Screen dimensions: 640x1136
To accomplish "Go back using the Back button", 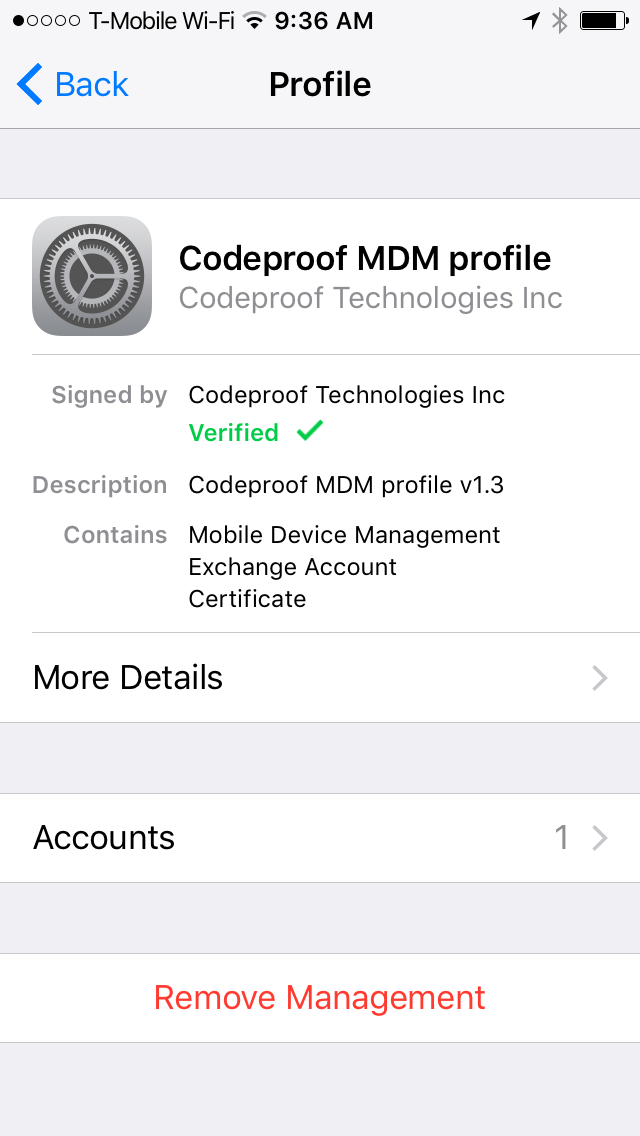I will click(73, 85).
